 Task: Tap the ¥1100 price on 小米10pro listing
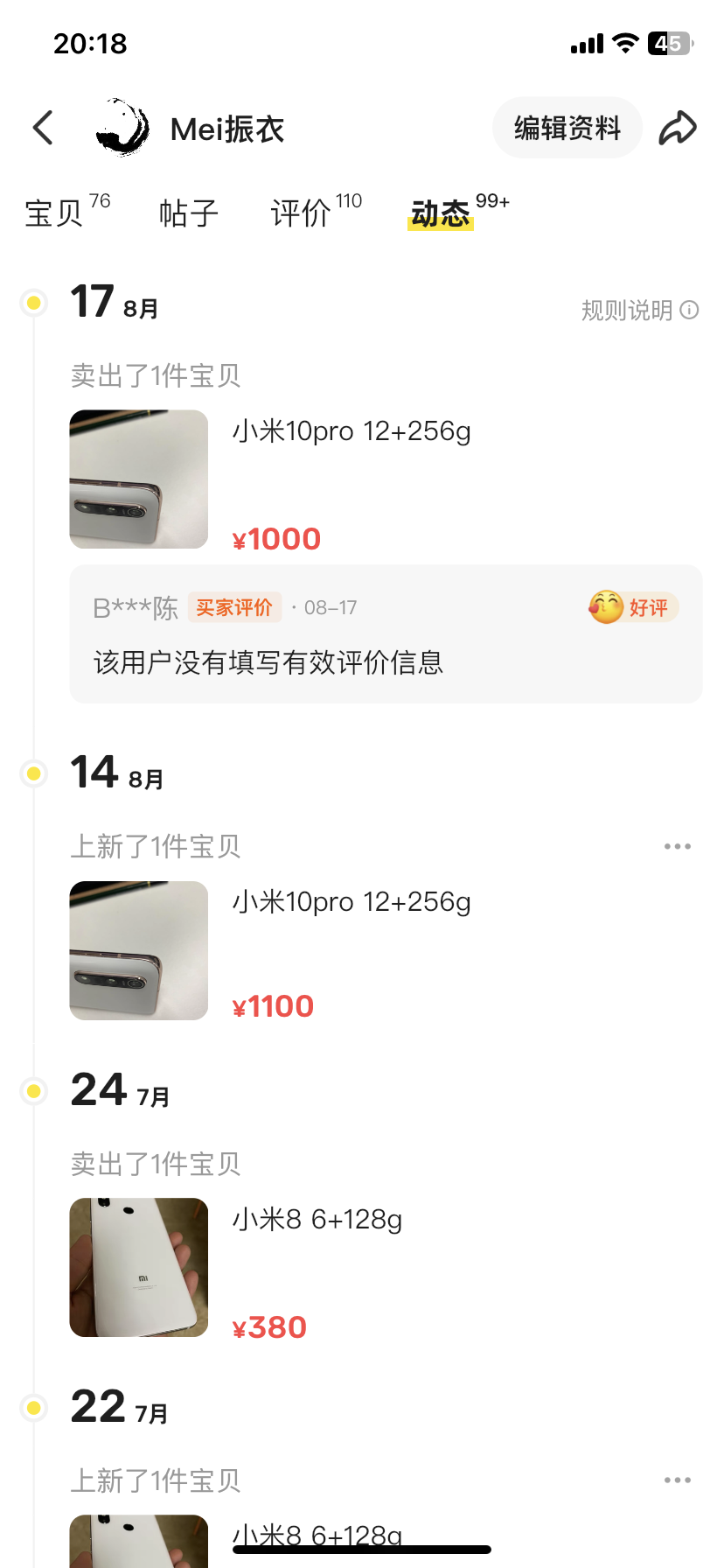pyautogui.click(x=273, y=1004)
